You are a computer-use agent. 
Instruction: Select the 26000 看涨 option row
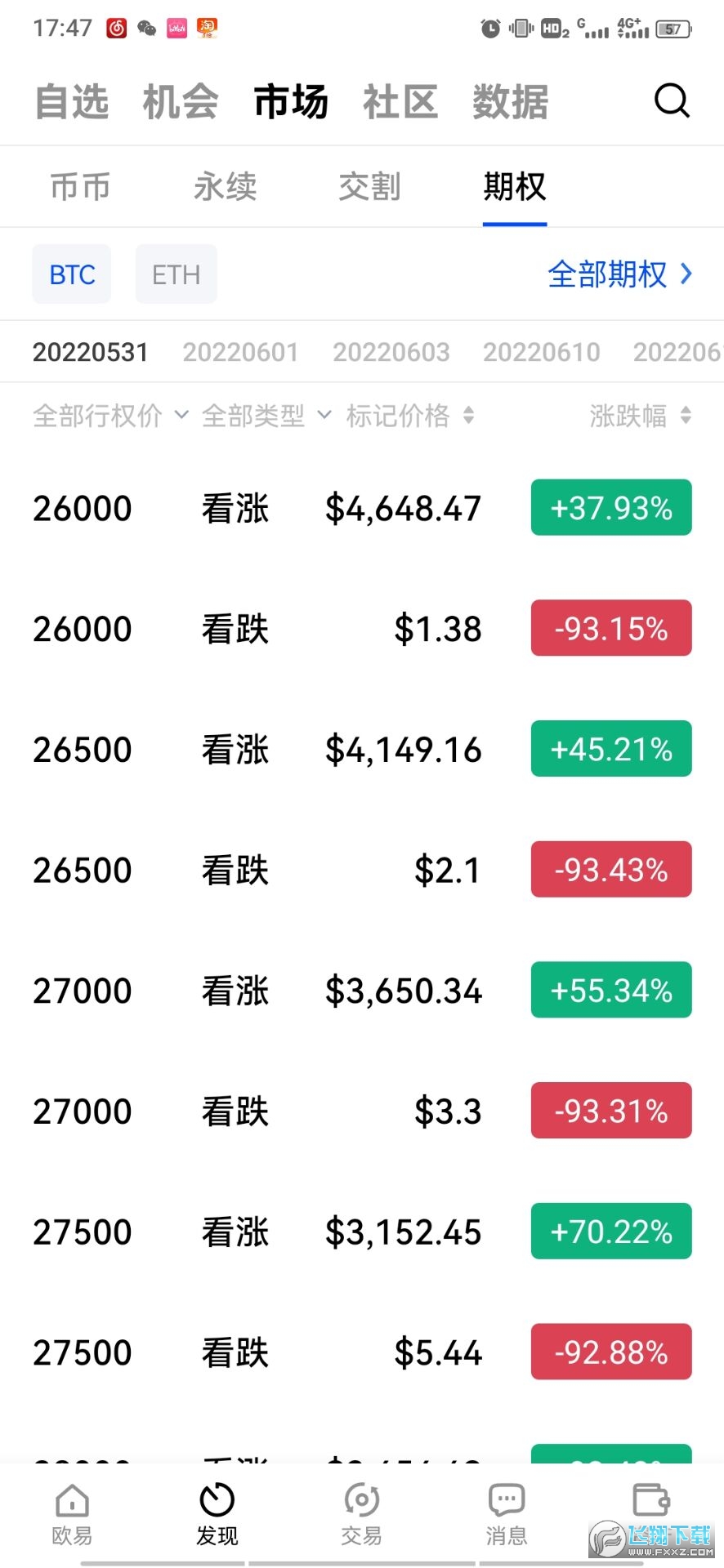coord(245,508)
